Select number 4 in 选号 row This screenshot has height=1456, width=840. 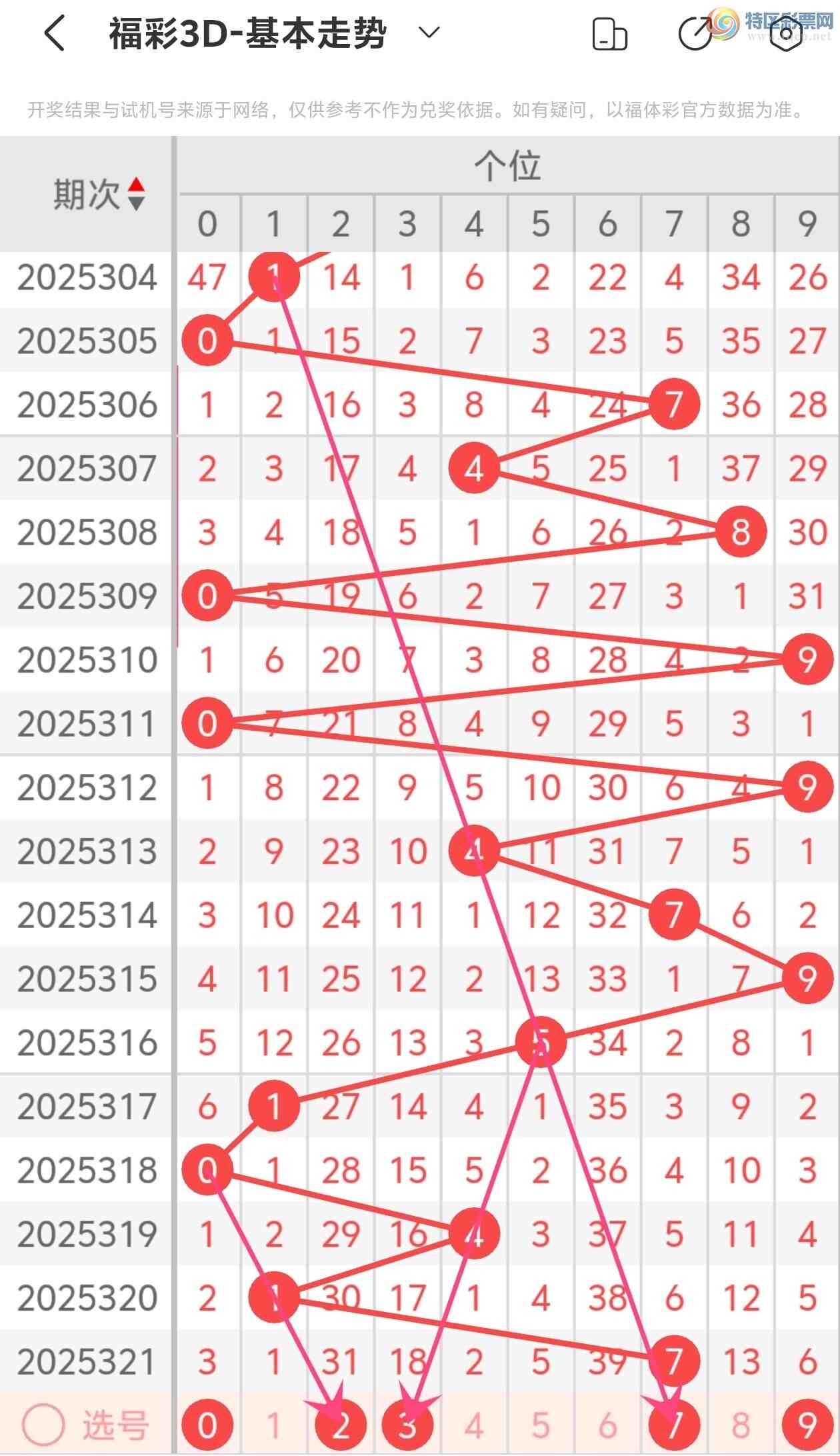click(x=474, y=1425)
